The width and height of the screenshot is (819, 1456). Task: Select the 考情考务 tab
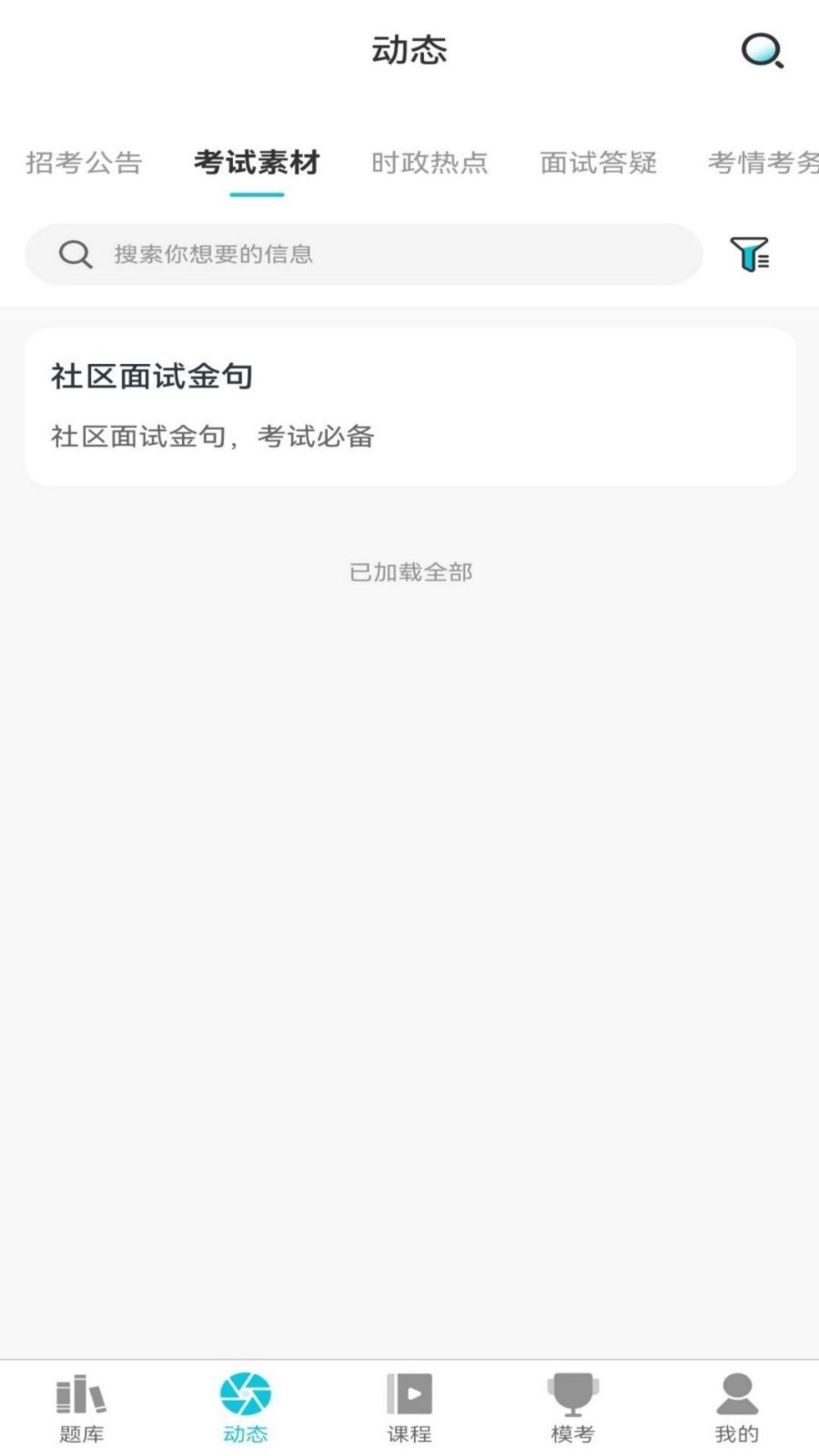[x=763, y=164]
